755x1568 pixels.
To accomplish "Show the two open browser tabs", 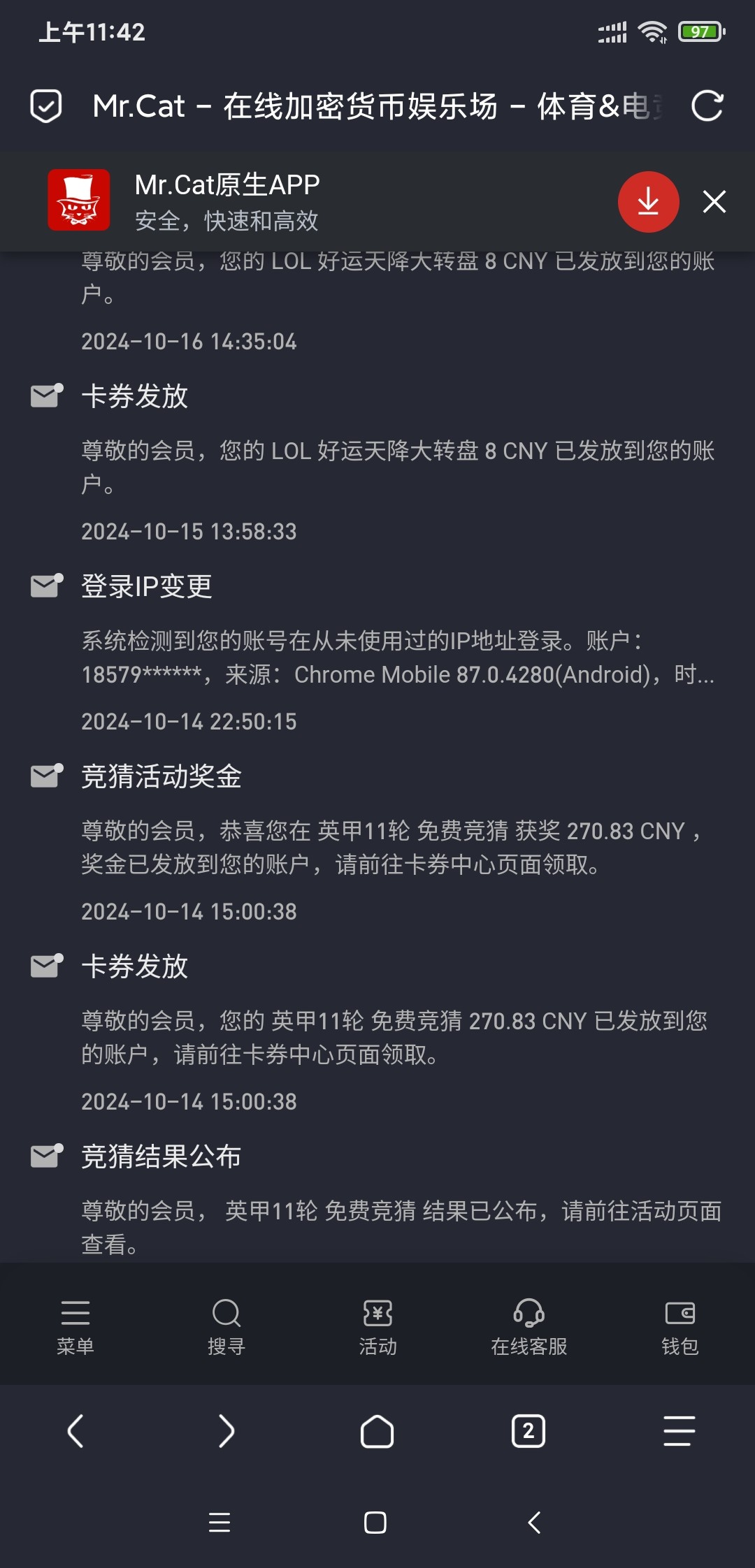I will pyautogui.click(x=528, y=1431).
